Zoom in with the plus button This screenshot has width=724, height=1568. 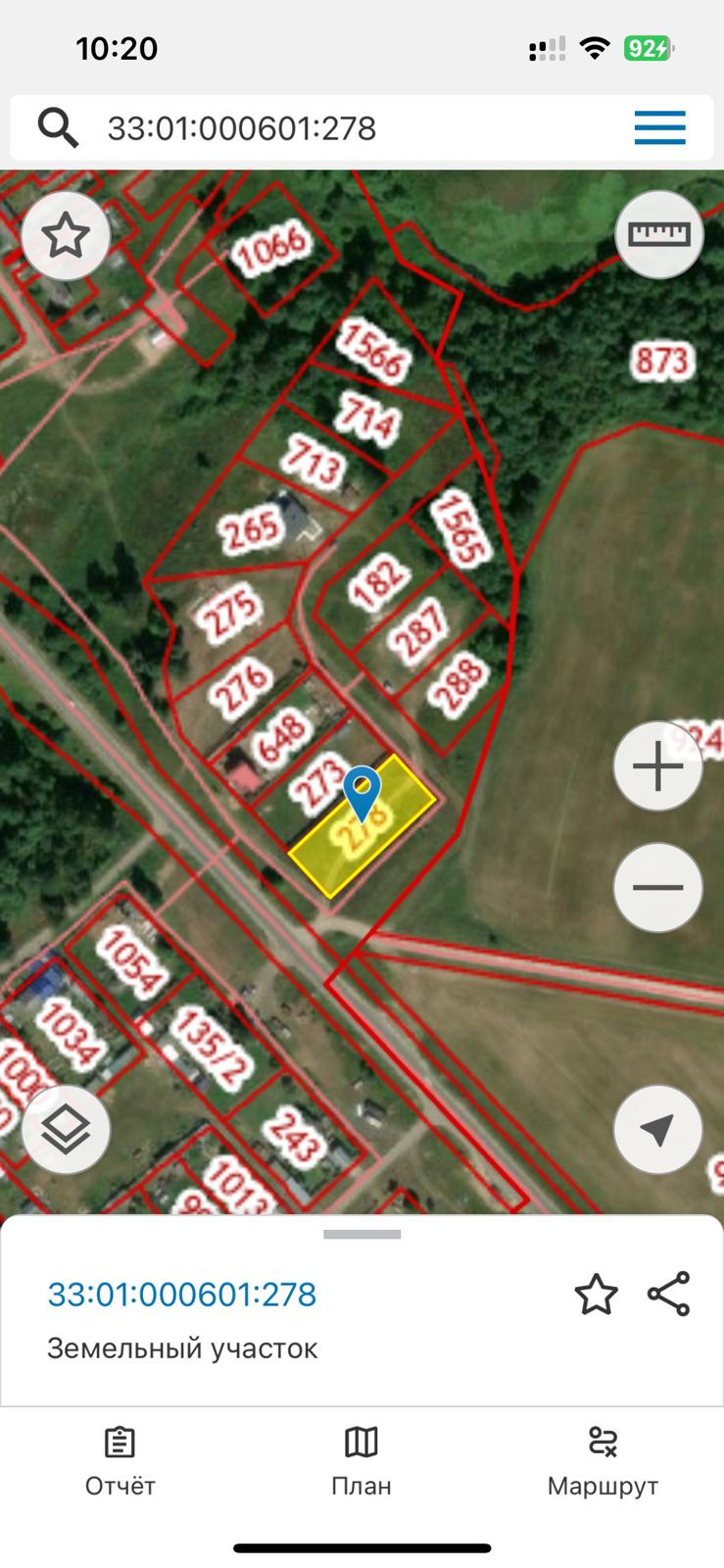(658, 766)
